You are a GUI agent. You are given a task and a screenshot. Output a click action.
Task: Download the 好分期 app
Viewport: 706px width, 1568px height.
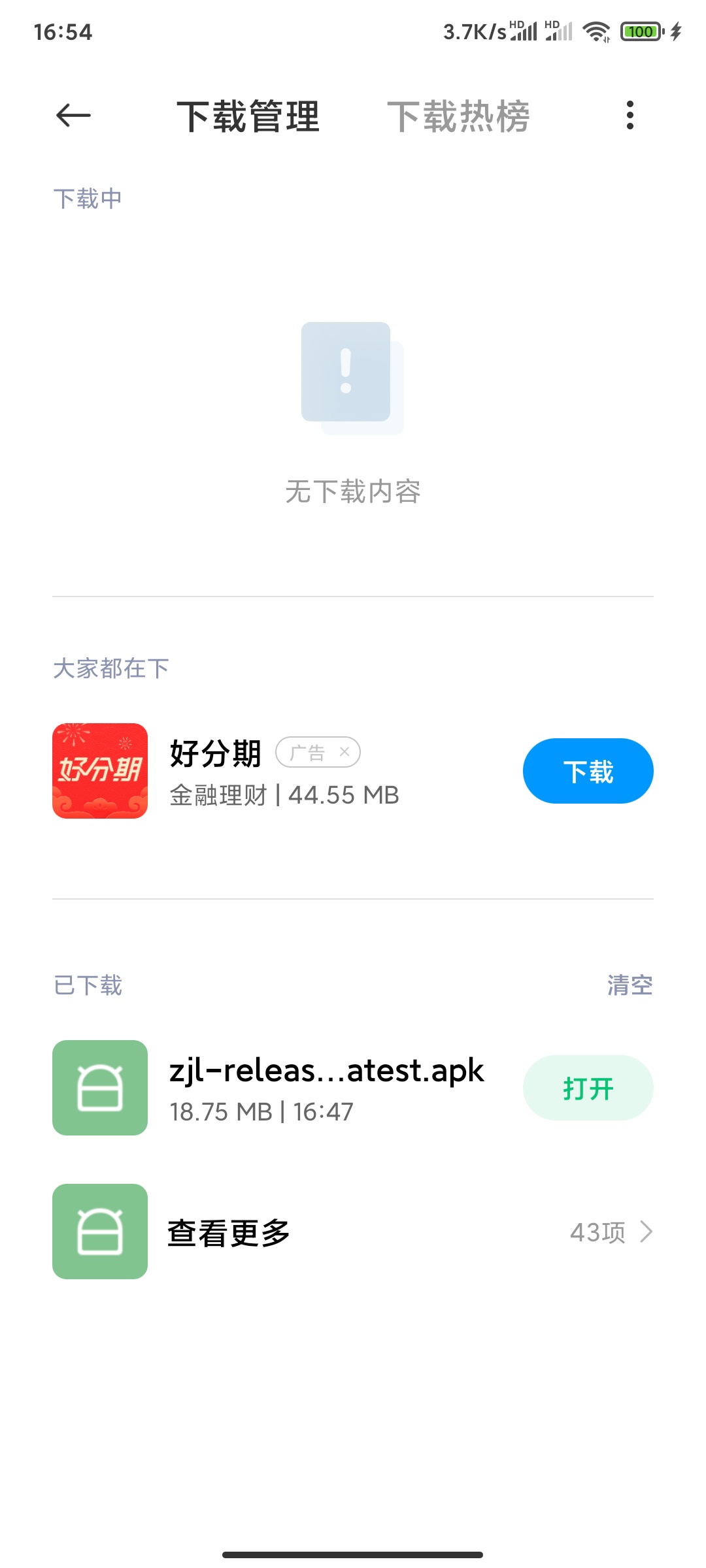coord(588,771)
